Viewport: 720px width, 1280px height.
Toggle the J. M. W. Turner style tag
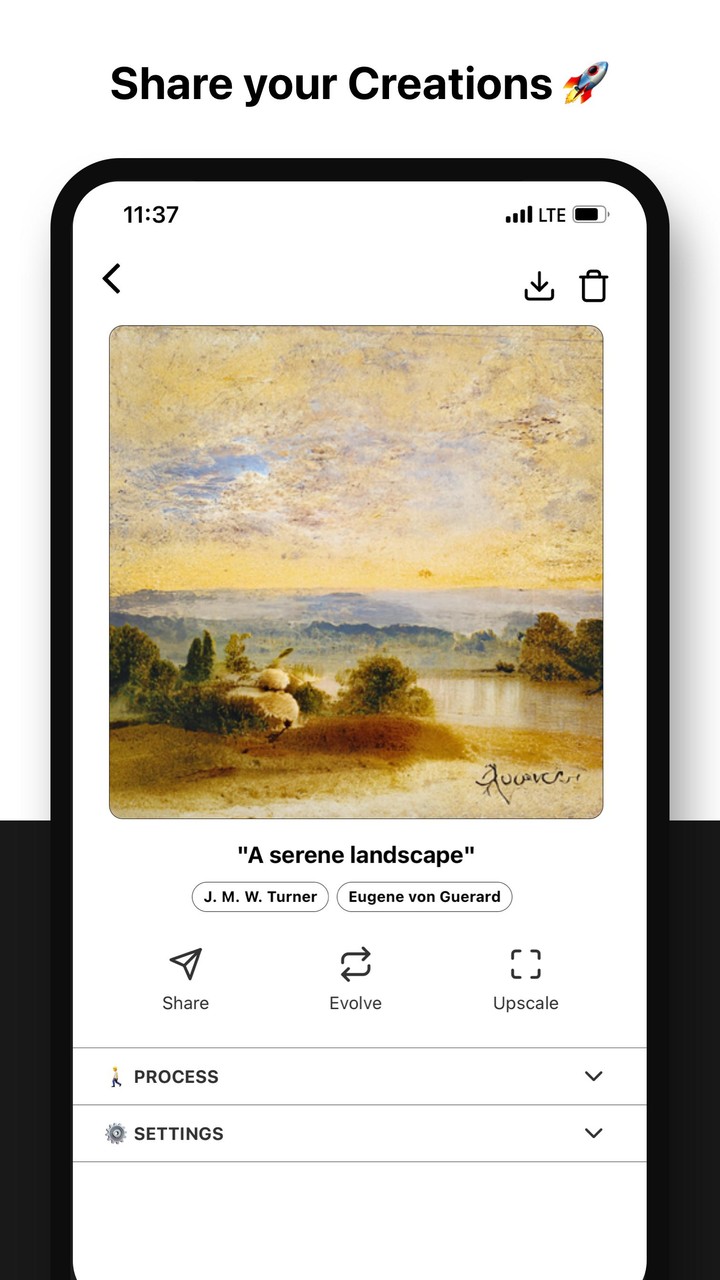point(259,897)
